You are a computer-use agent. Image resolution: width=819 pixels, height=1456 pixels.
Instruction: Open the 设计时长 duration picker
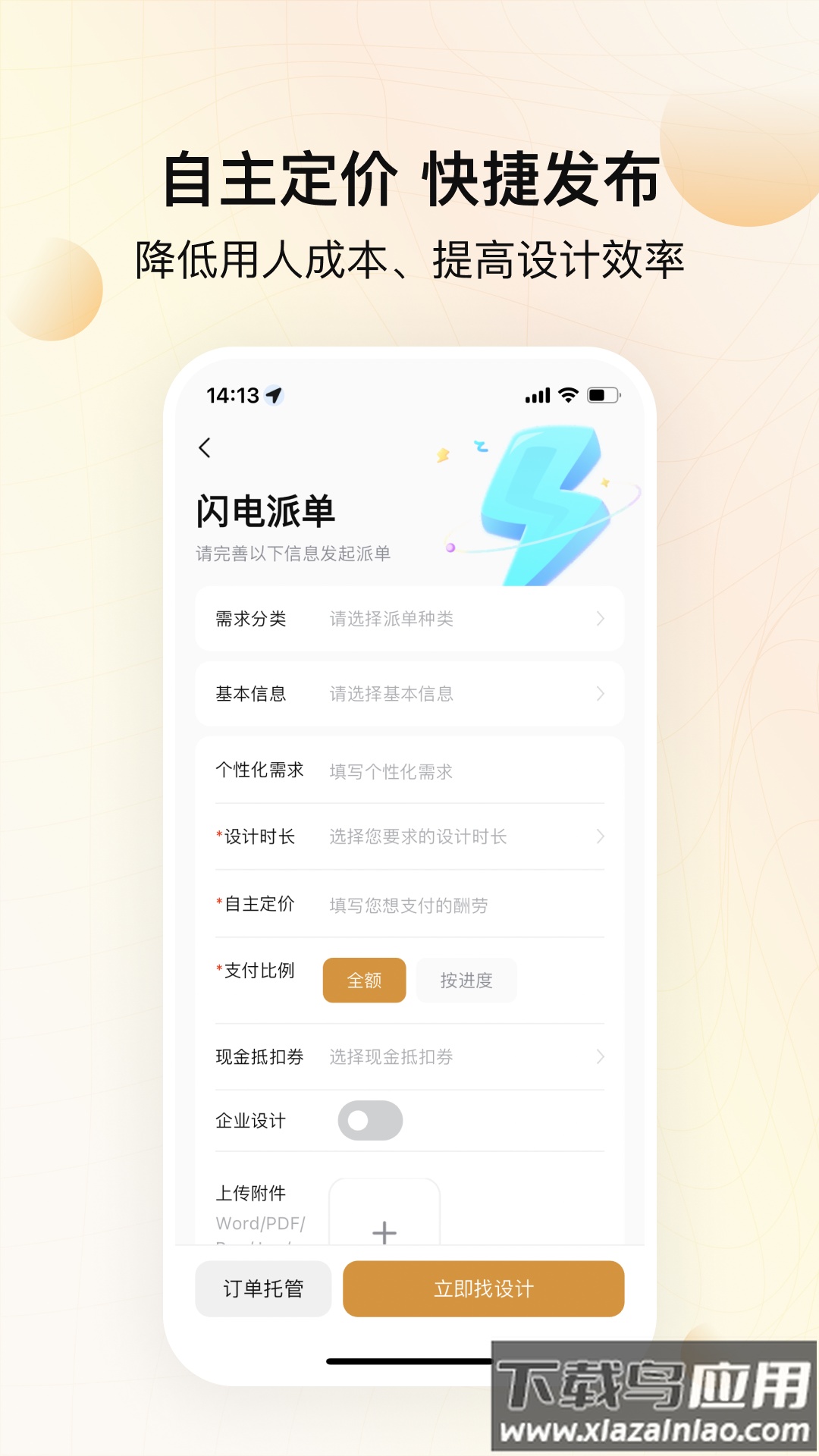(x=600, y=836)
